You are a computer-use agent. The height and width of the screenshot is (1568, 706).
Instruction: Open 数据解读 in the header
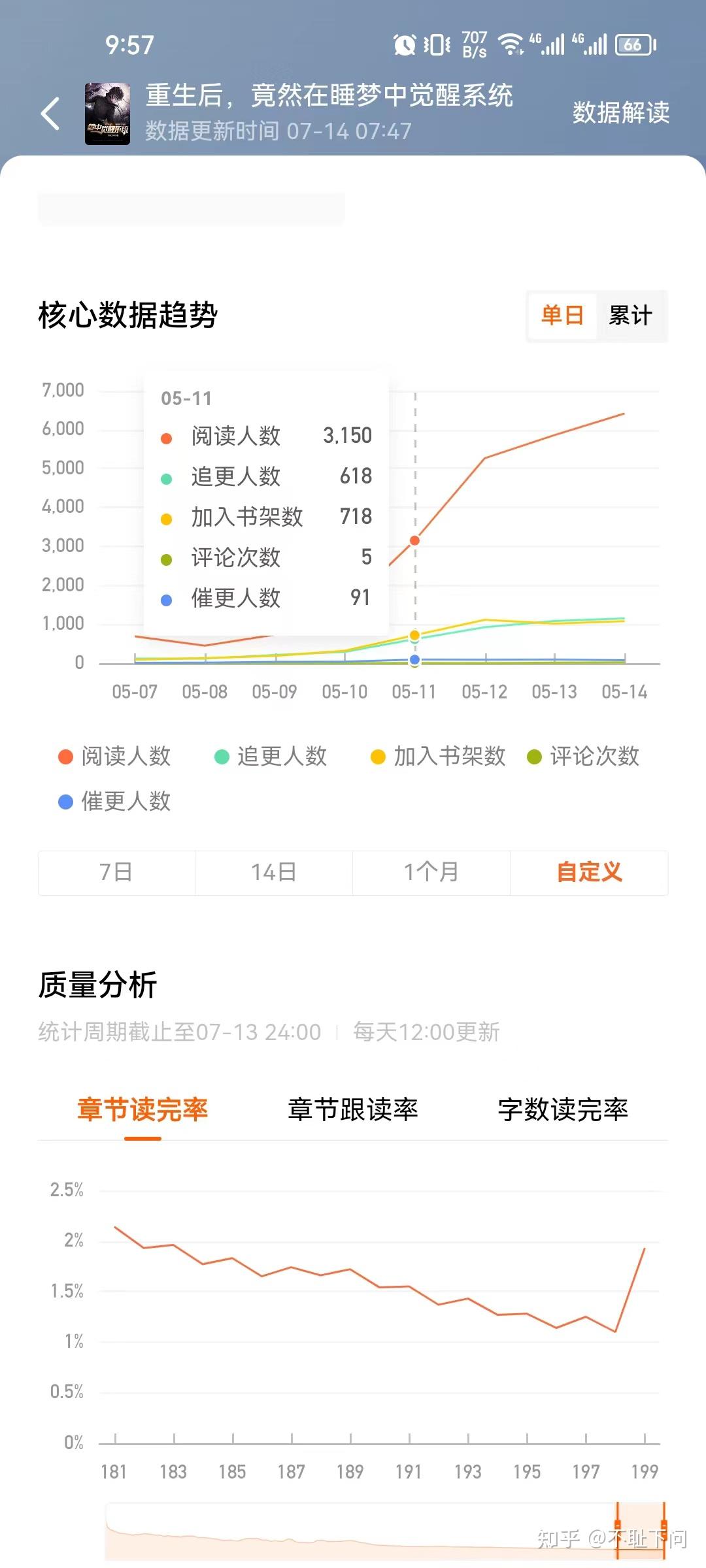coord(620,112)
